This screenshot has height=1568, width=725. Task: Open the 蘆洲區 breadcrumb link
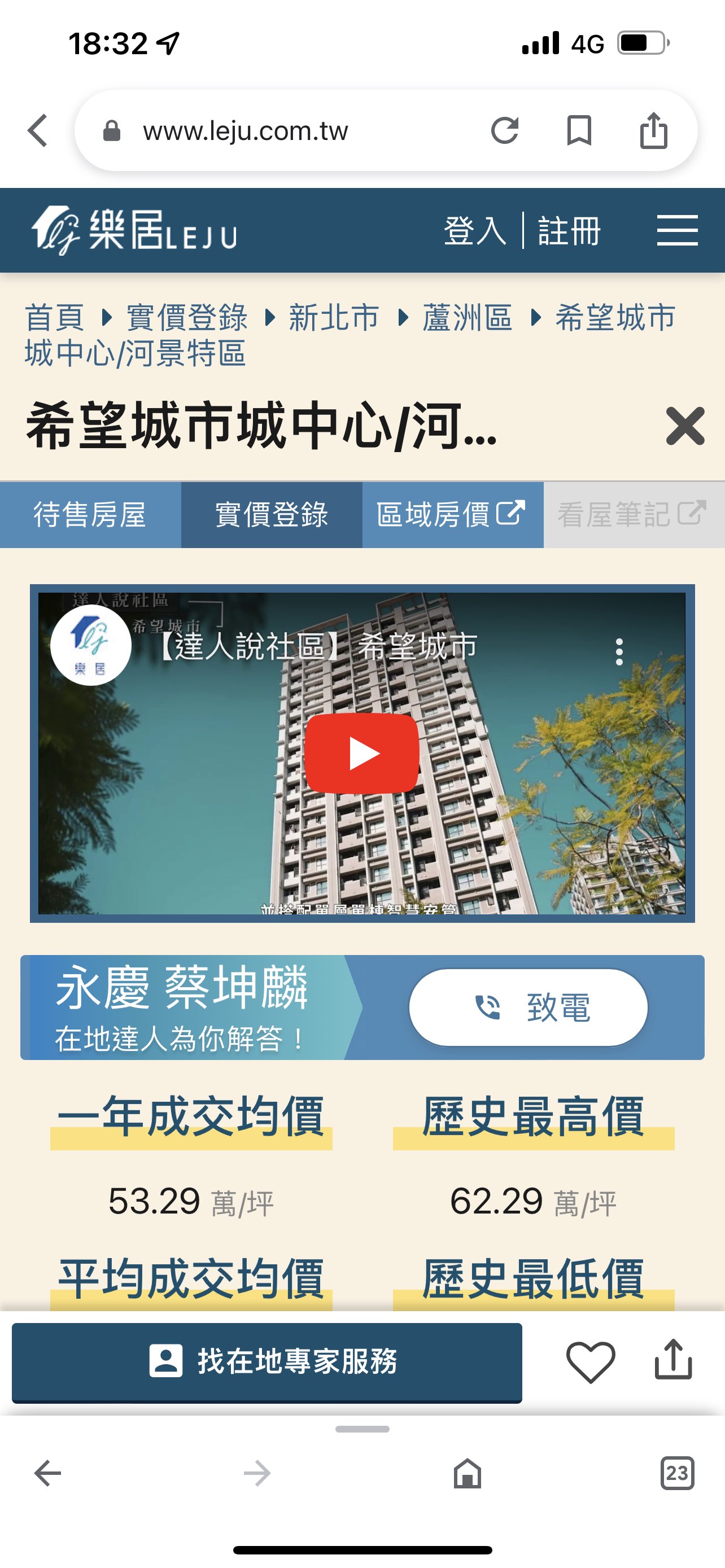click(468, 317)
